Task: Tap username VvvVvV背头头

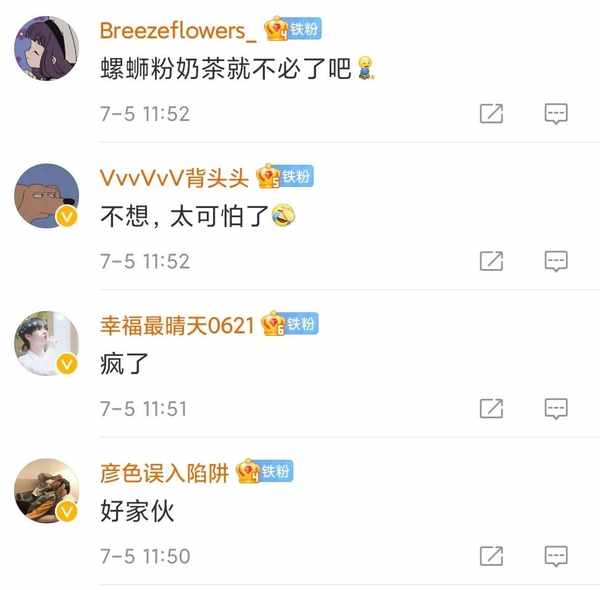Action: pos(175,178)
